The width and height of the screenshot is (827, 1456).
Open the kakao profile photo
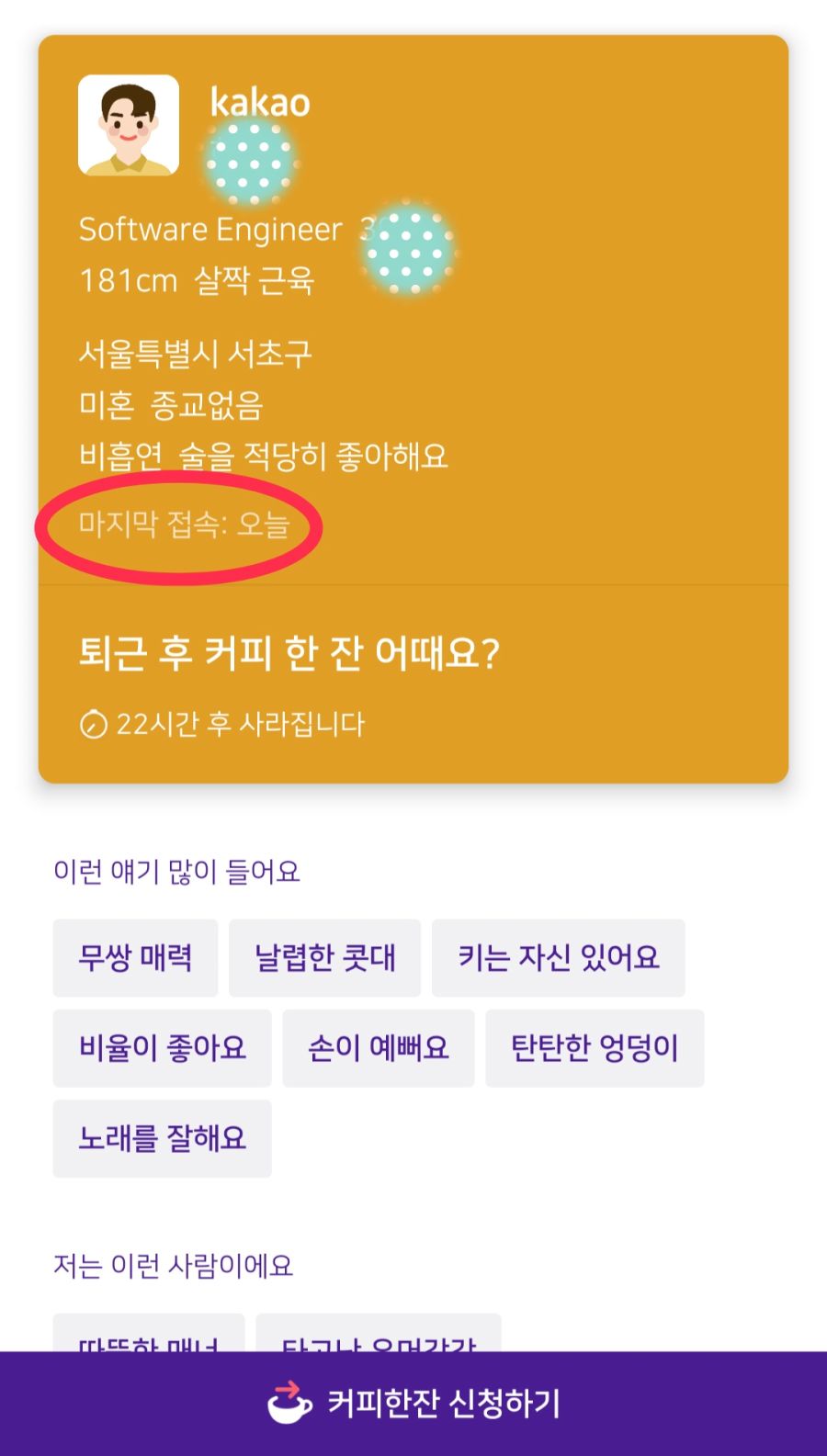tap(129, 126)
